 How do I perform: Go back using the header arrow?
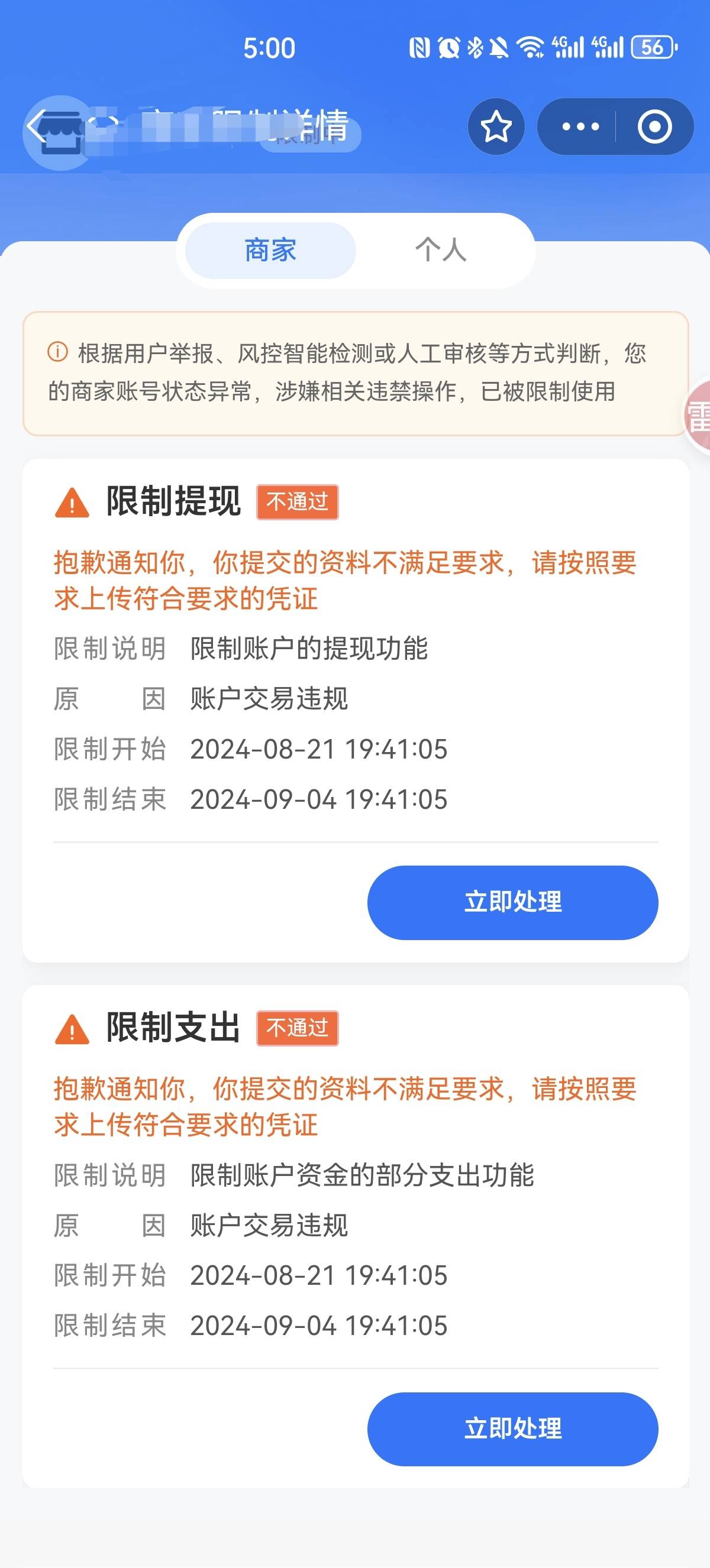click(x=37, y=127)
